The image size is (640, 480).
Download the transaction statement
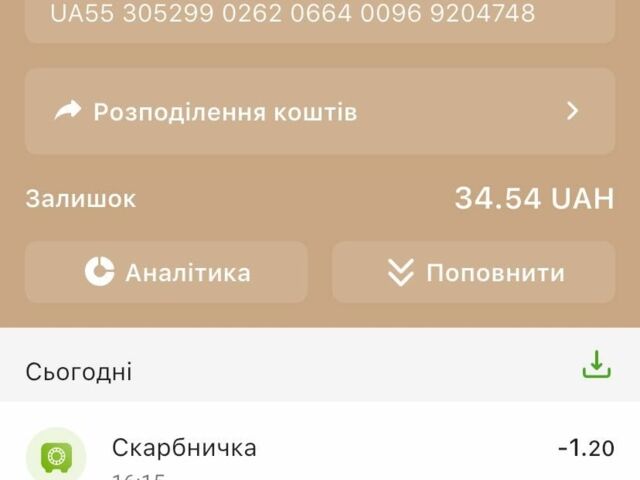pos(596,365)
